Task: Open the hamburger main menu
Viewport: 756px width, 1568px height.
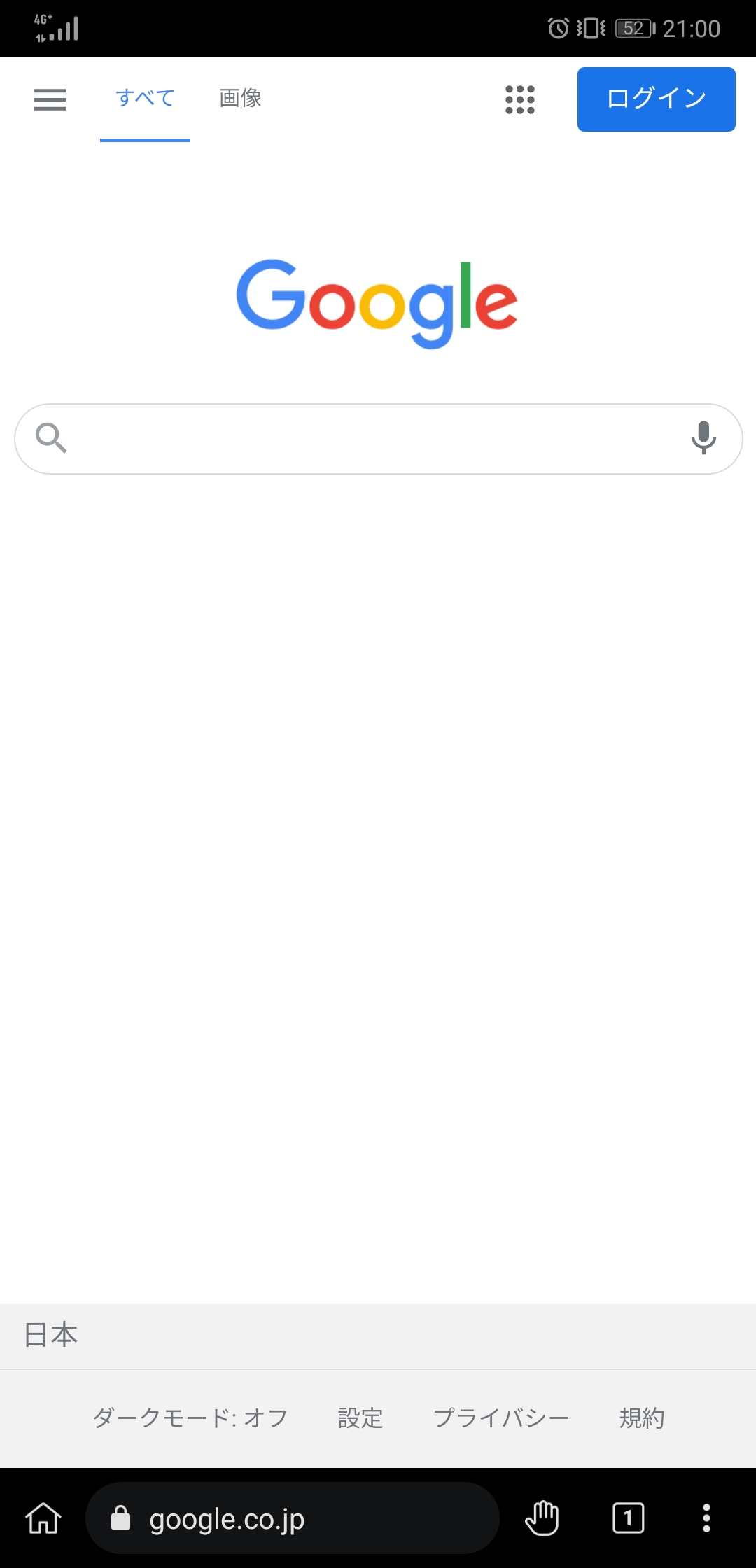Action: tap(50, 99)
